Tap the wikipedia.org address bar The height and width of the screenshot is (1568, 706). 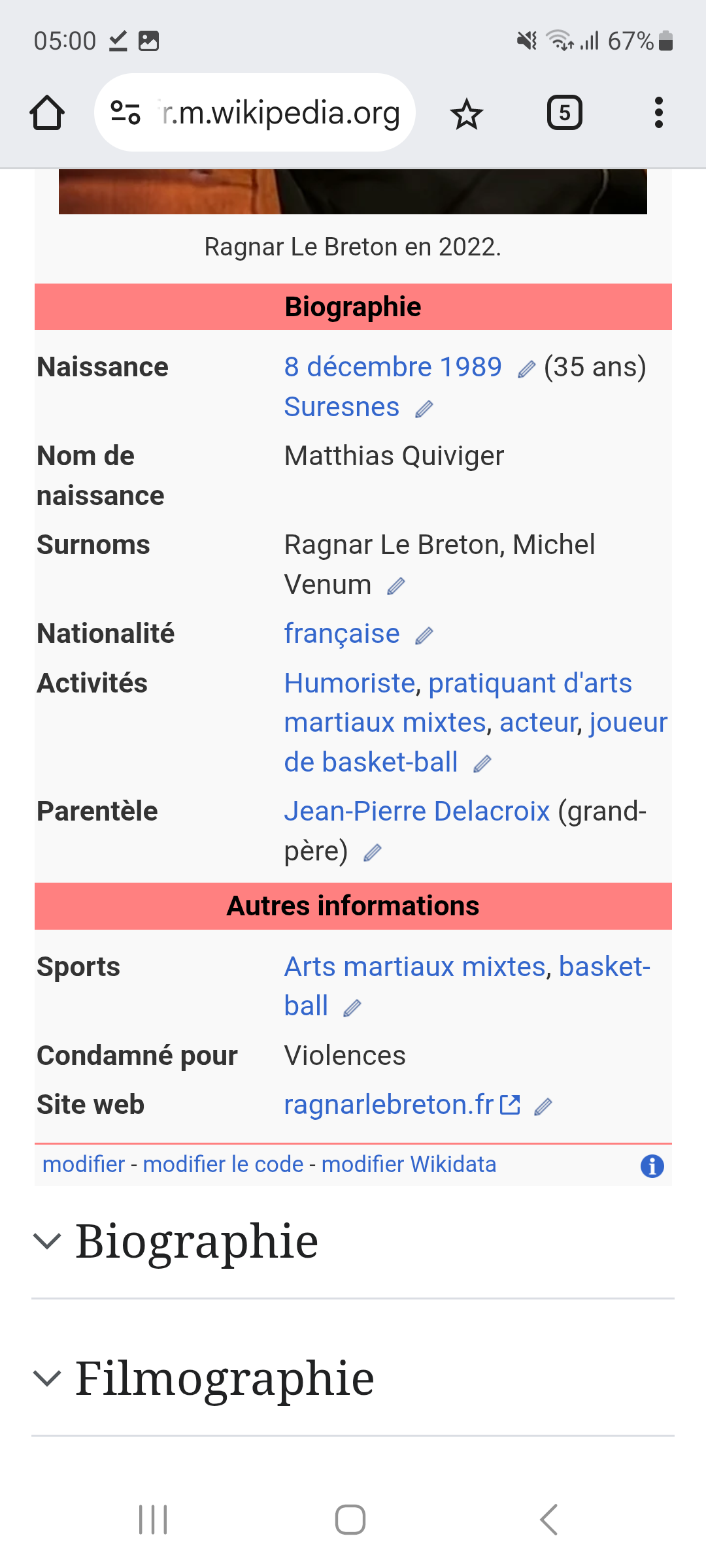click(x=281, y=113)
